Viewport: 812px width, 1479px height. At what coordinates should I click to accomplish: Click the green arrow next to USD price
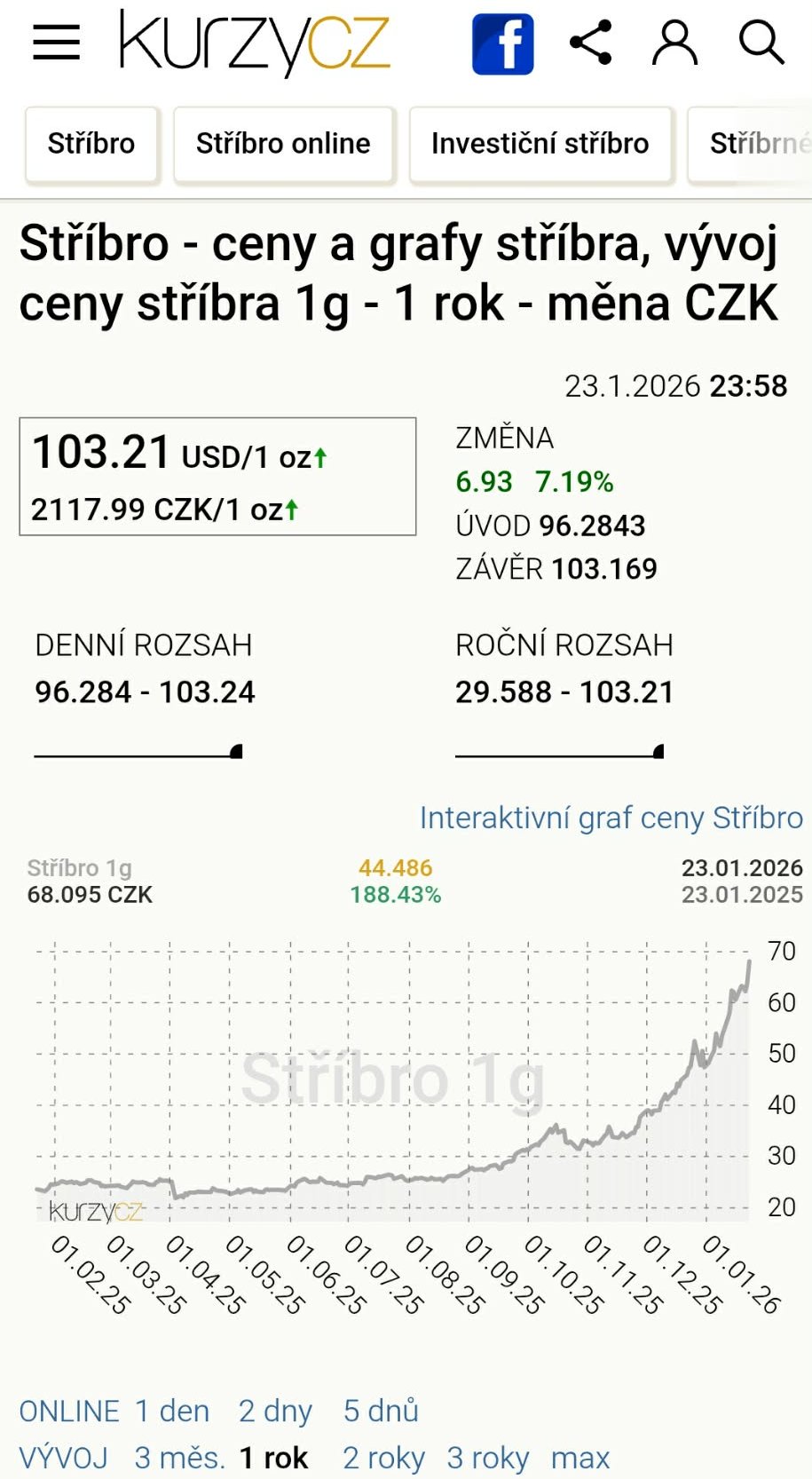coord(319,456)
